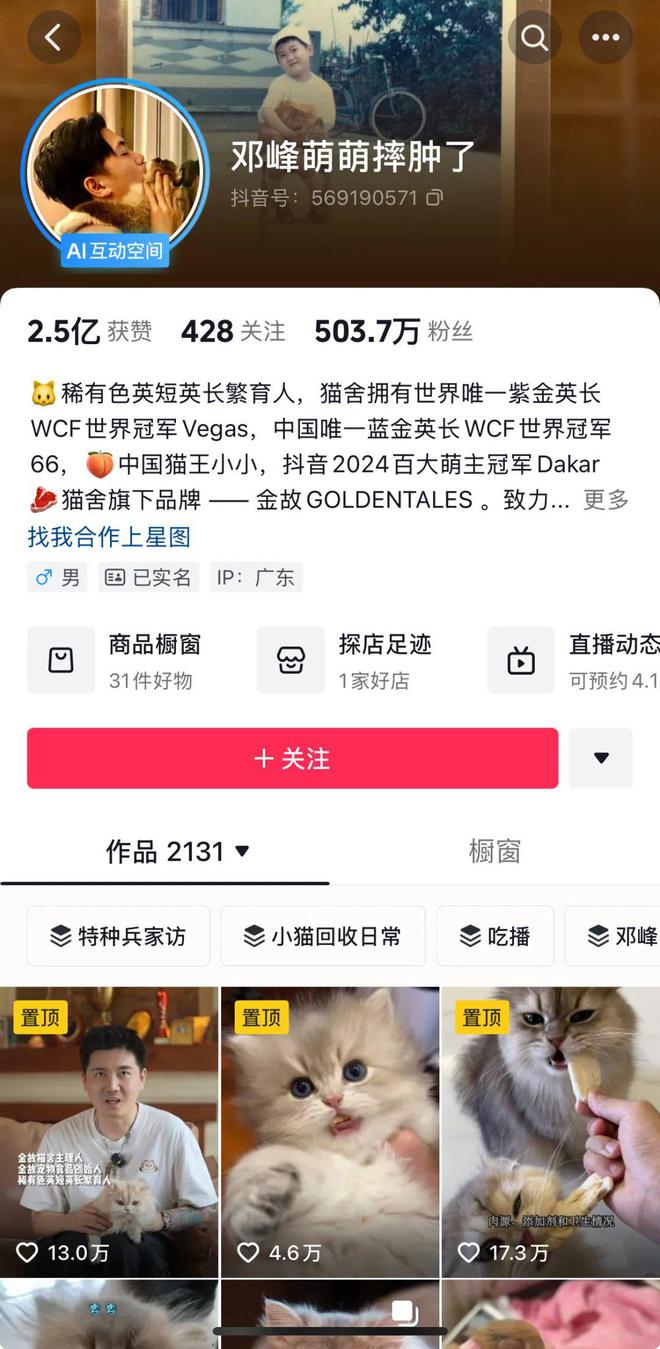Open the three-dot overflow menu

[605, 38]
